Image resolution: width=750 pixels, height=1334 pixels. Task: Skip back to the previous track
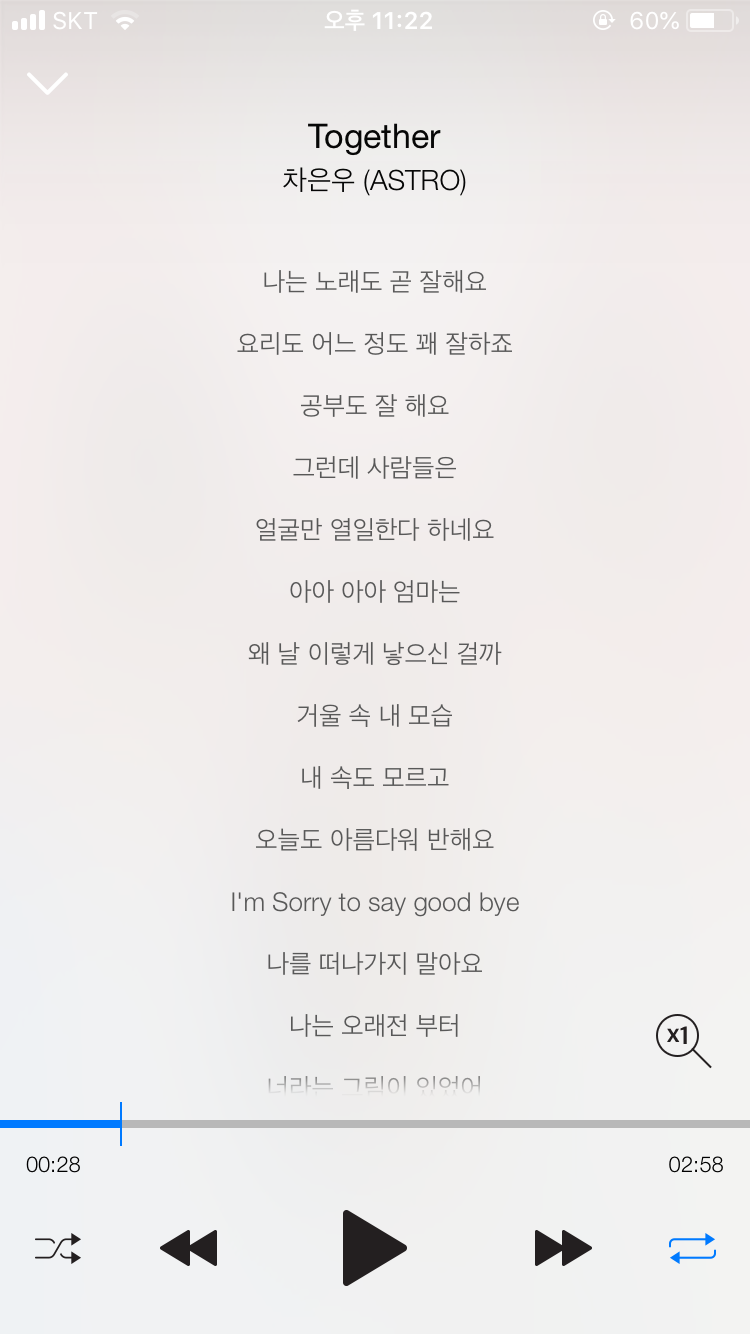(x=188, y=1247)
